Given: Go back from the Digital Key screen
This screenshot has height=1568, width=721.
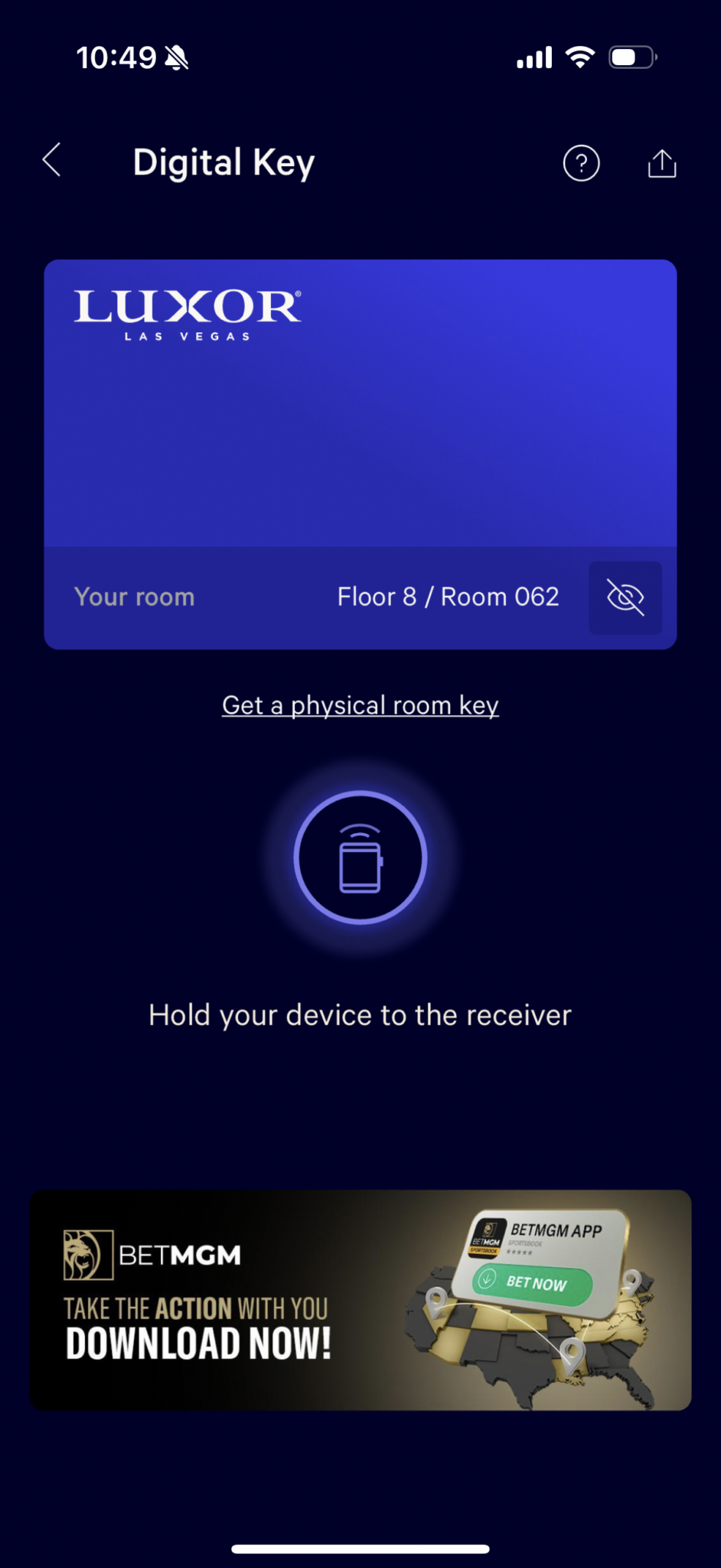Looking at the screenshot, I should (52, 161).
